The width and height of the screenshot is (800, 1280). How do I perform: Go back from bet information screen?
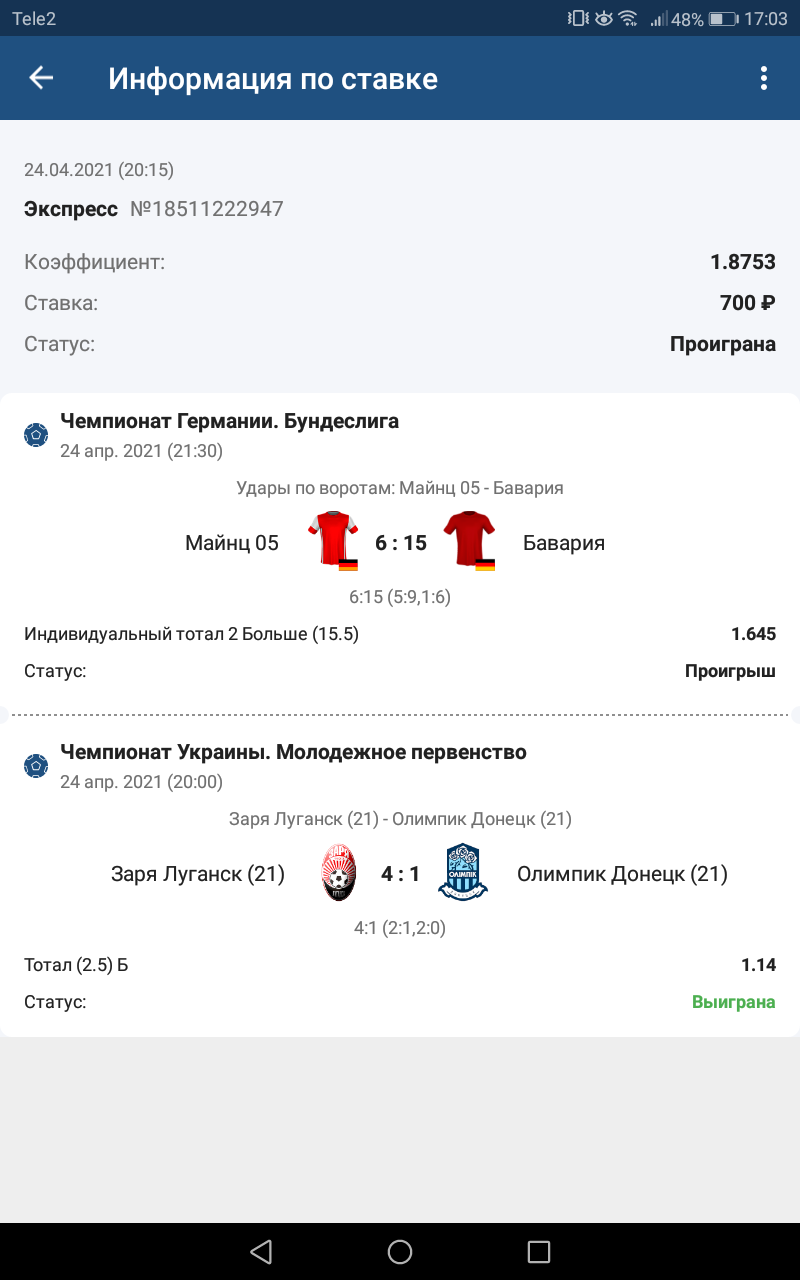[41, 78]
